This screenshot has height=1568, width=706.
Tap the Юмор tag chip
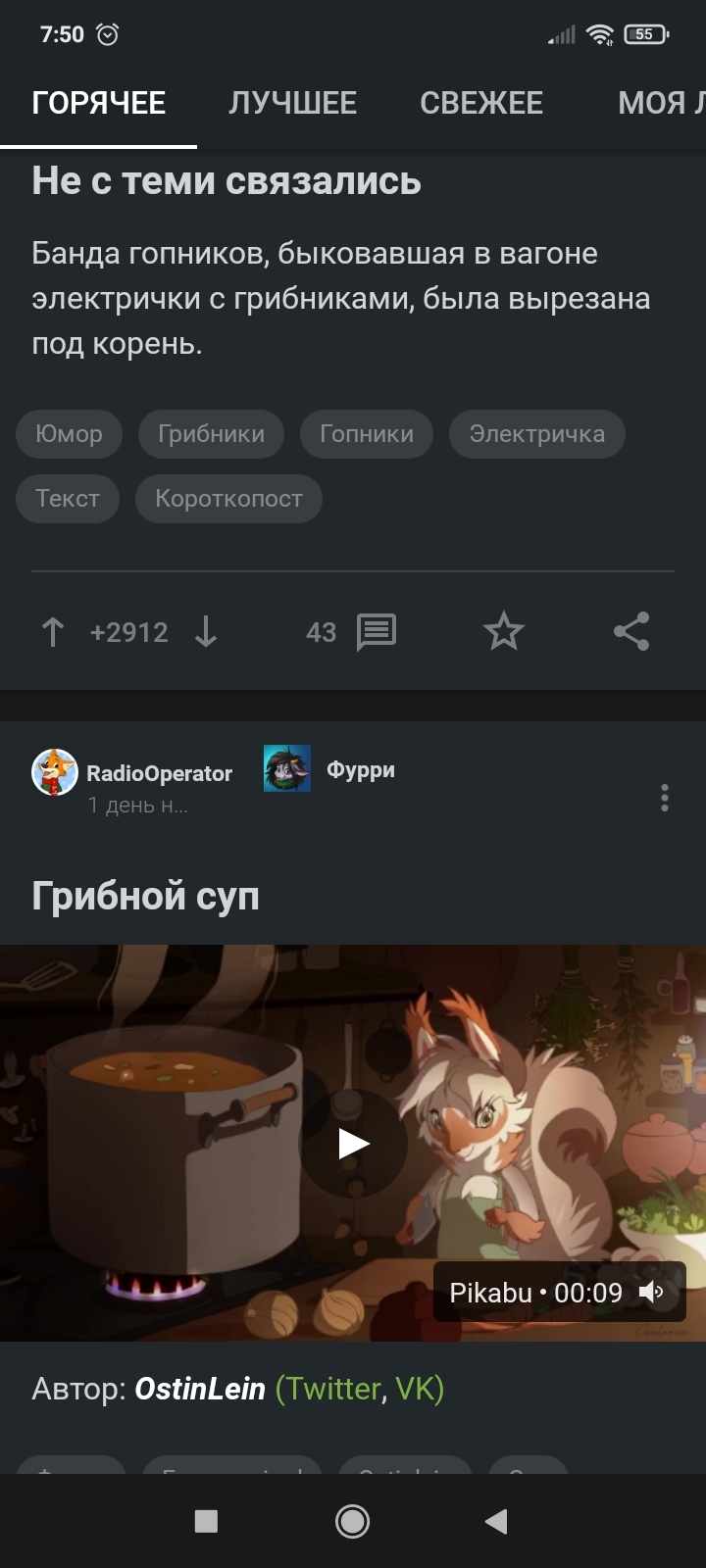(69, 434)
